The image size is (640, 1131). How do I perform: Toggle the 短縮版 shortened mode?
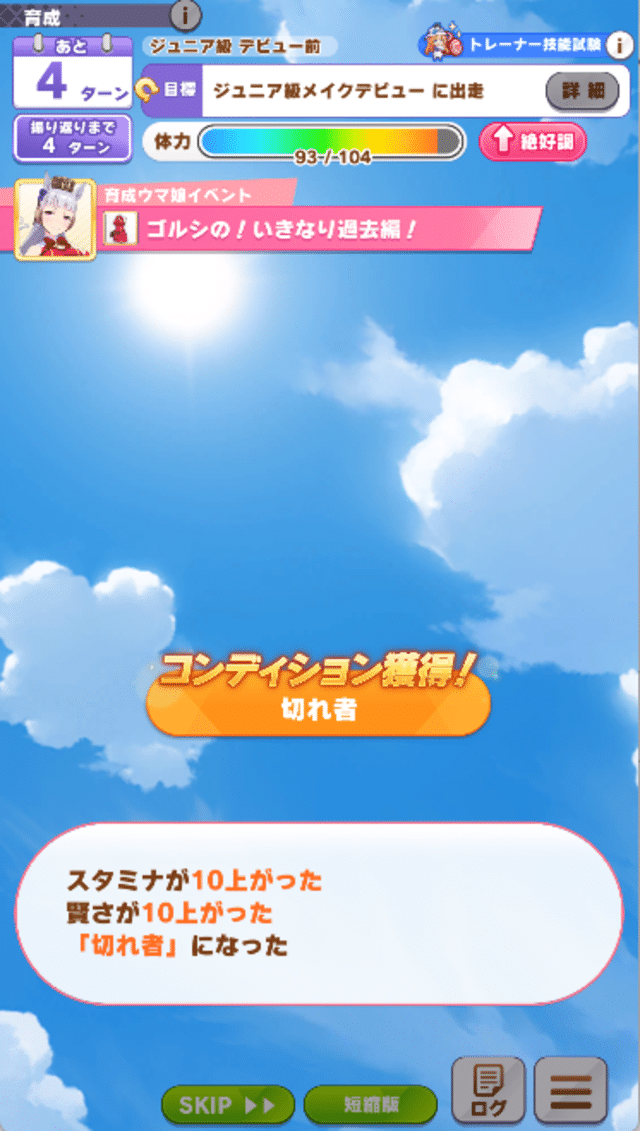coord(370,1105)
